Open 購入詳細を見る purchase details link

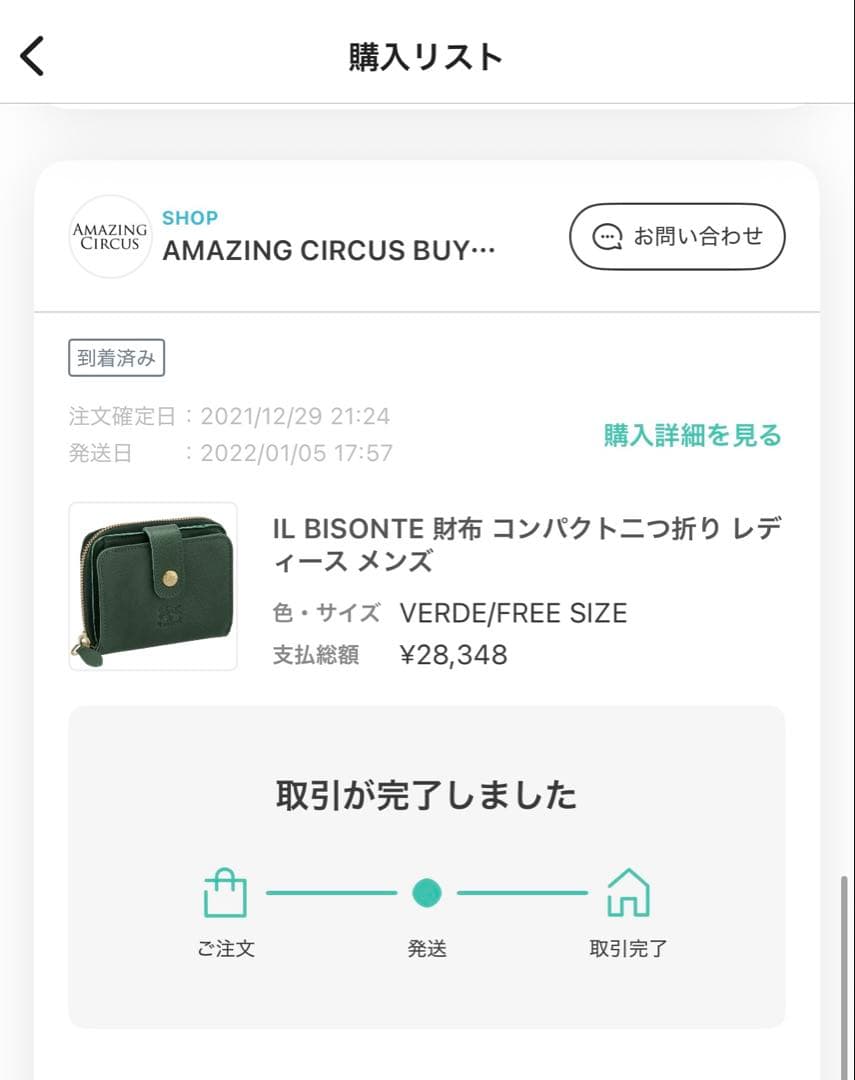pyautogui.click(x=690, y=436)
